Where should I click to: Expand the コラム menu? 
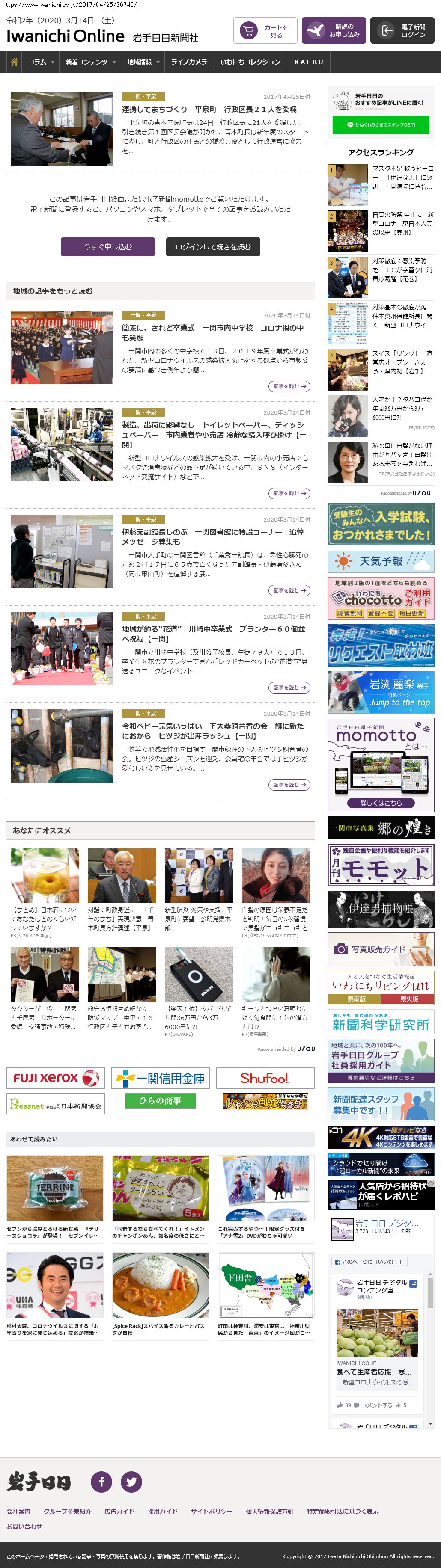pyautogui.click(x=41, y=62)
